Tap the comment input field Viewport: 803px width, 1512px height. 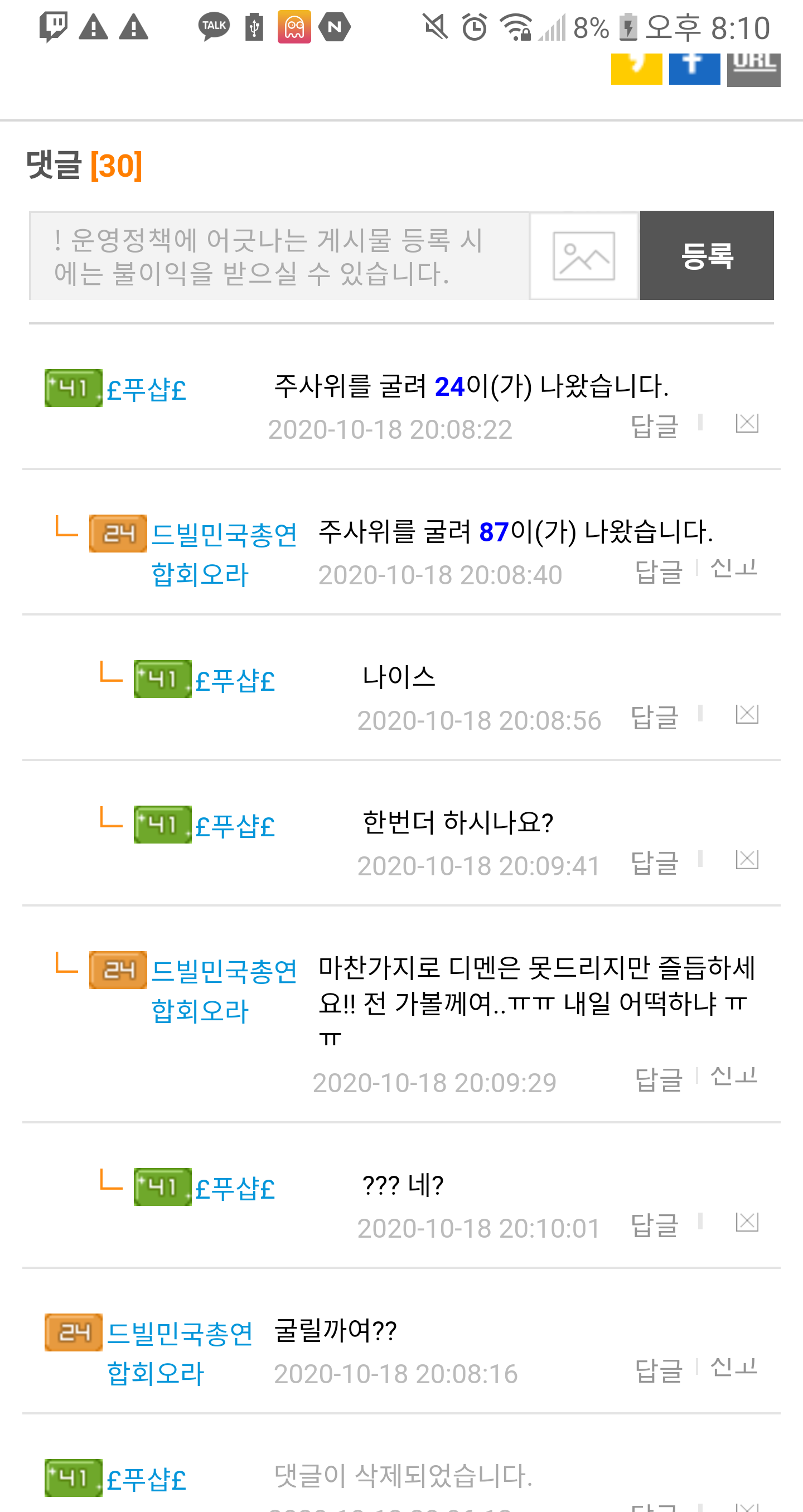click(x=279, y=256)
